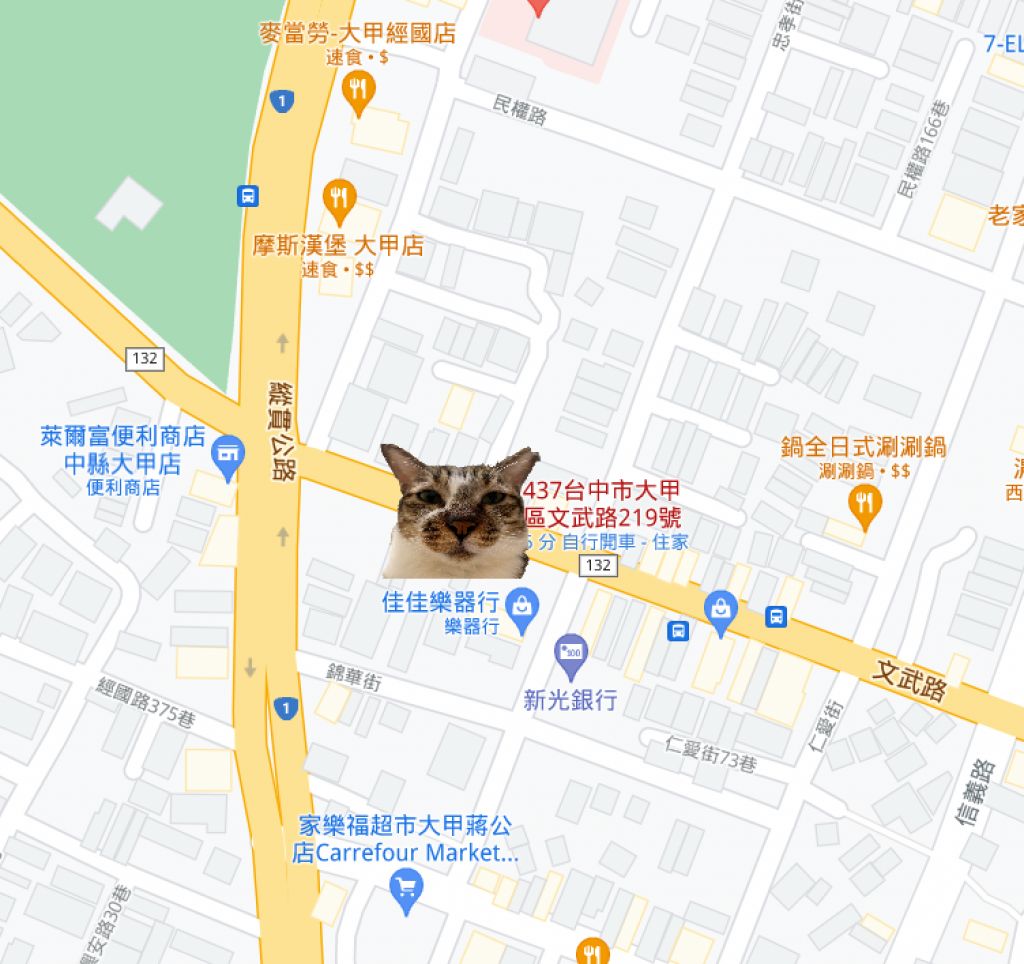Viewport: 1024px width, 964px height.
Task: Open the Carrefour Market shopping cart pin
Action: [406, 889]
